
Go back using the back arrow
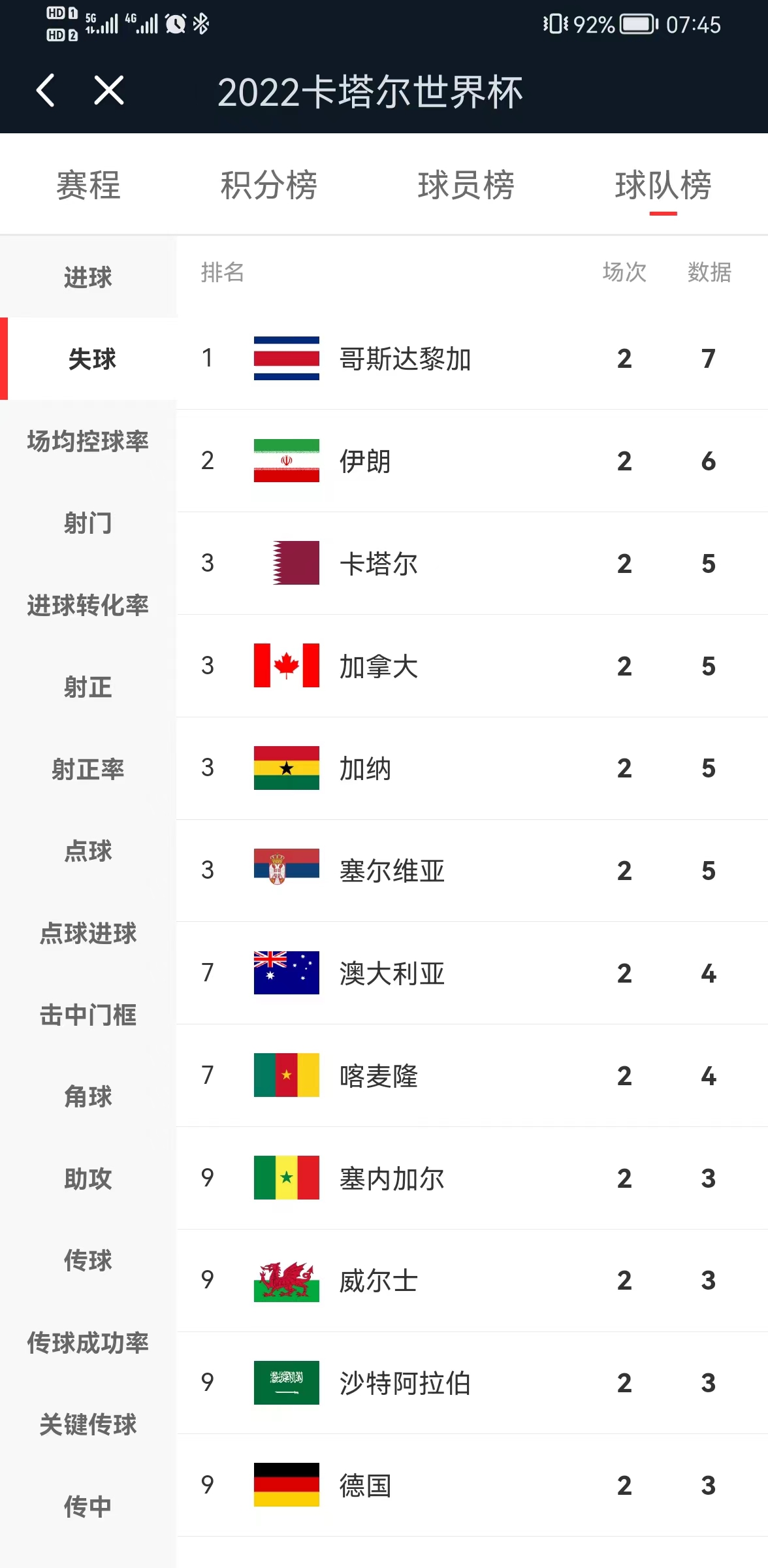point(46,90)
